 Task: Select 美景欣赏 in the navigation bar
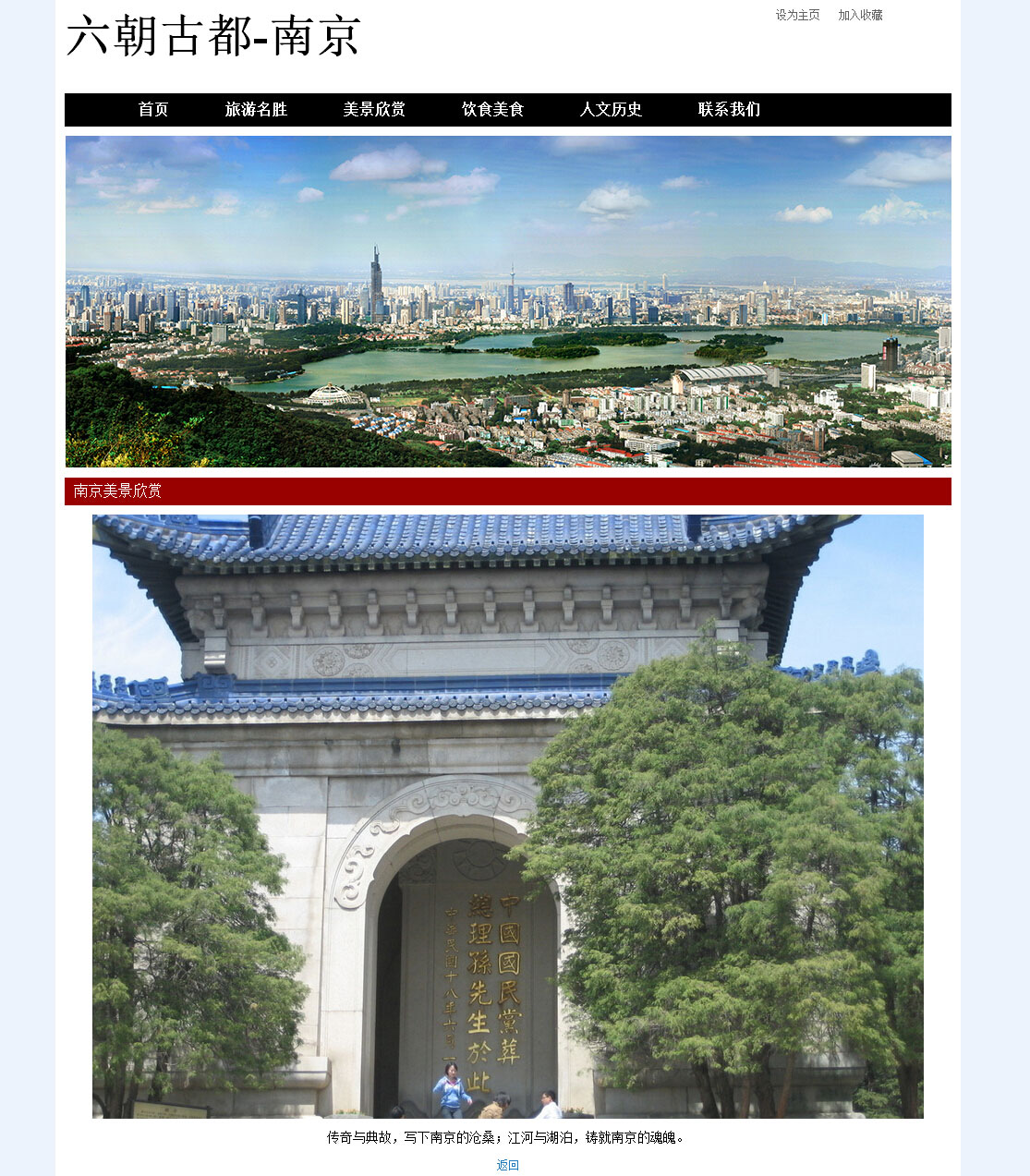pos(374,109)
